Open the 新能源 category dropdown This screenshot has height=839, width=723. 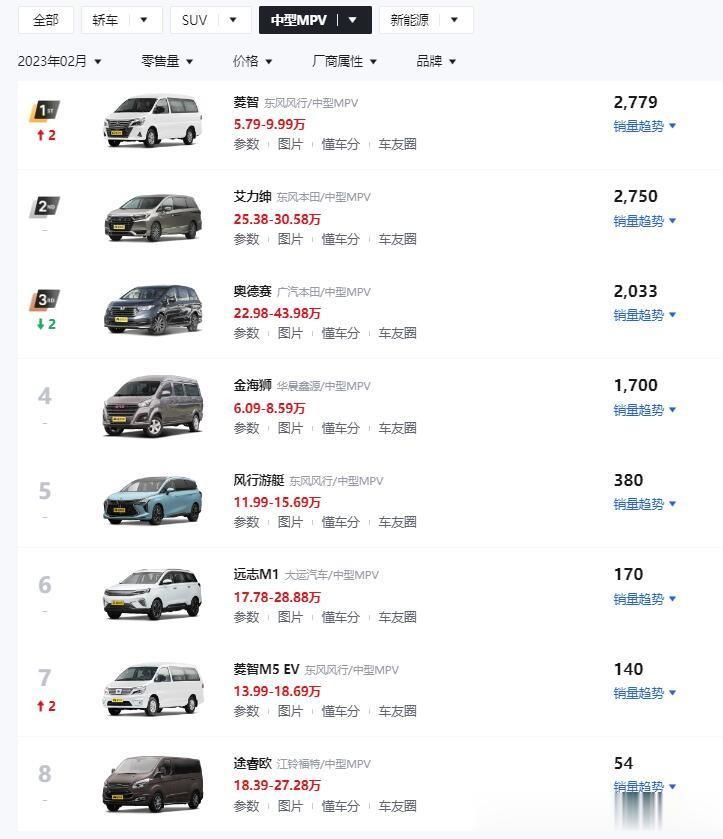pos(425,20)
